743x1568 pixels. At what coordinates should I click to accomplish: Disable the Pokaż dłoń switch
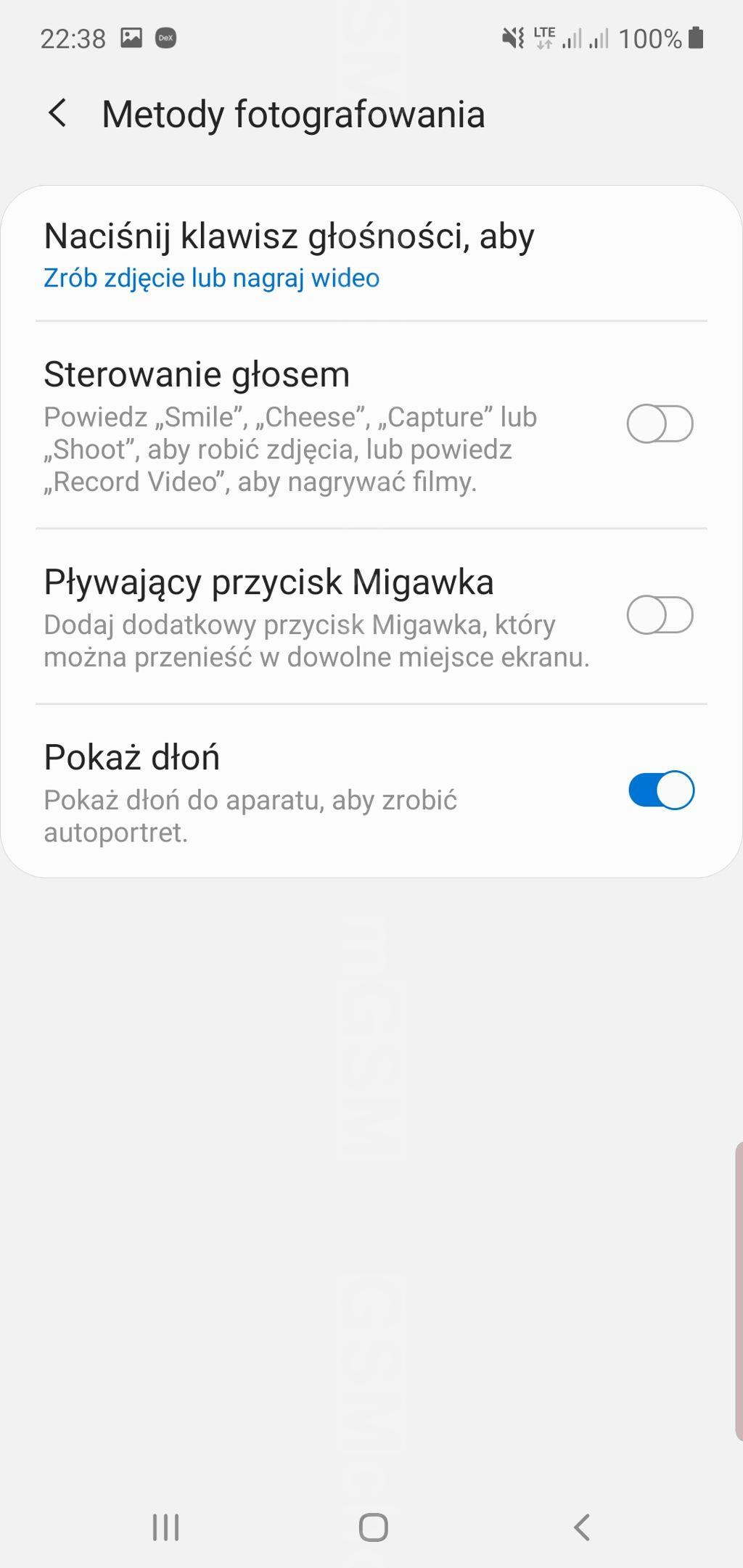pos(661,790)
